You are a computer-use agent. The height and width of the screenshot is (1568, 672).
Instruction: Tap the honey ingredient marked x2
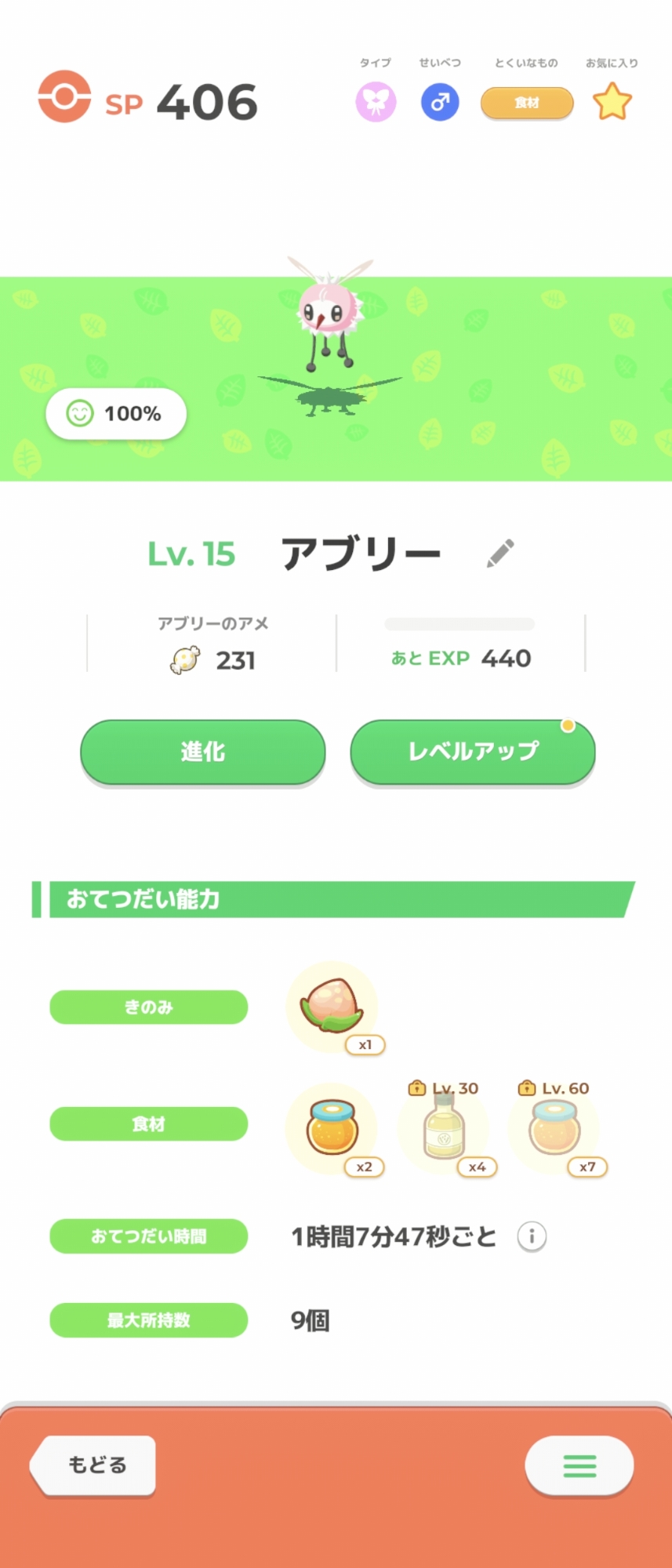click(332, 1128)
